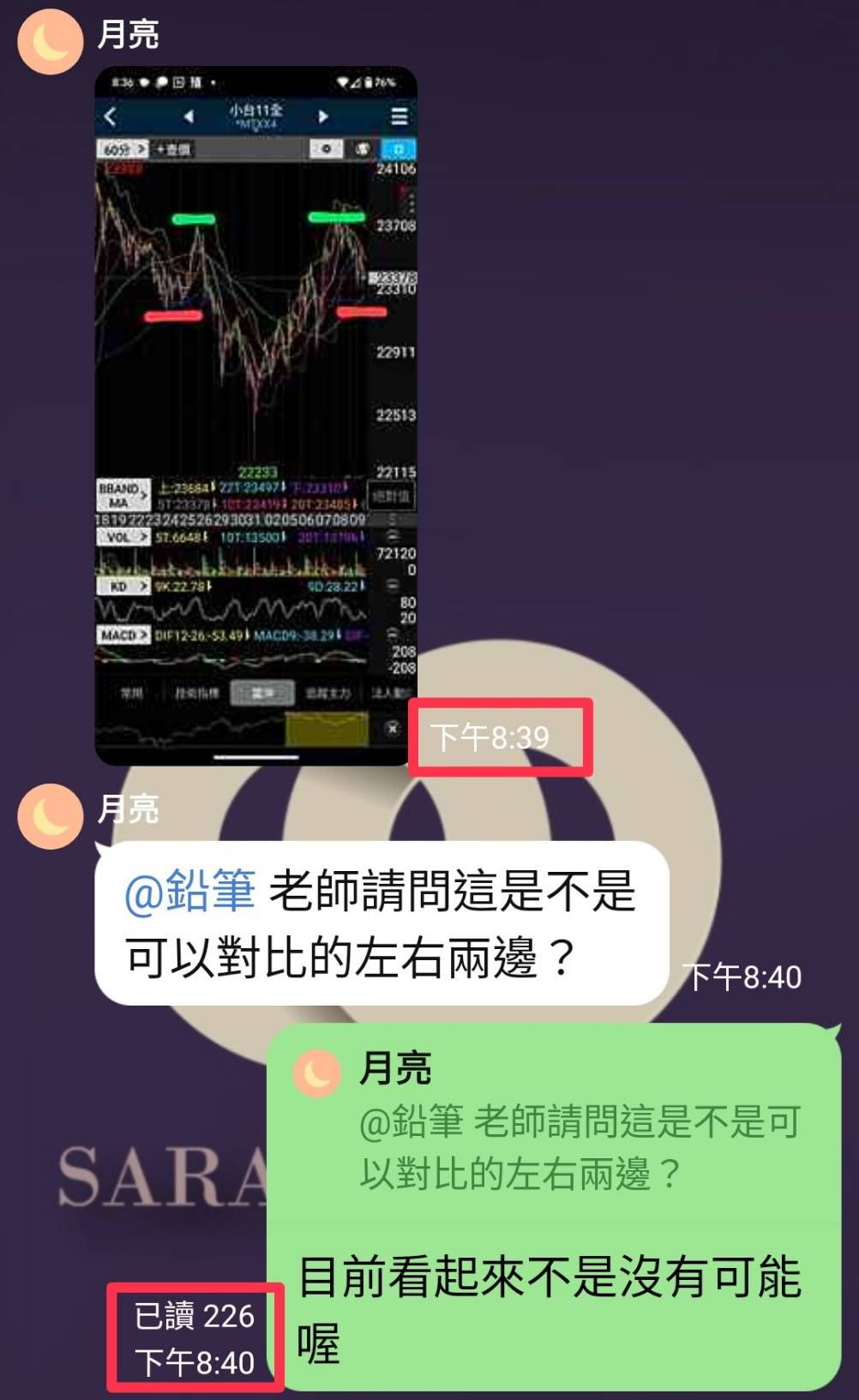This screenshot has height=1400, width=859.
Task: Switch the blue chart type toggle on
Action: pos(397,147)
